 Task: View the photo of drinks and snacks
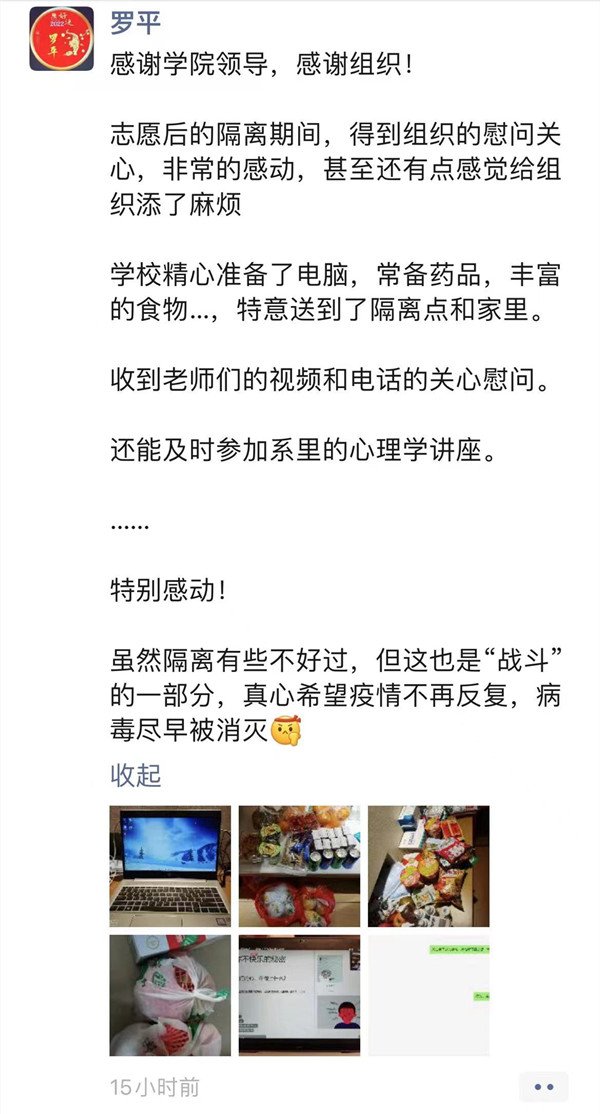pos(299,866)
